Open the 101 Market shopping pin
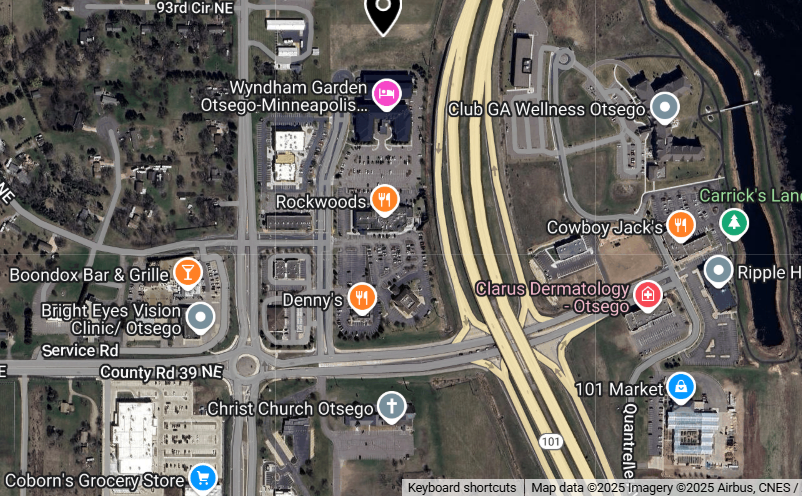 coord(681,387)
